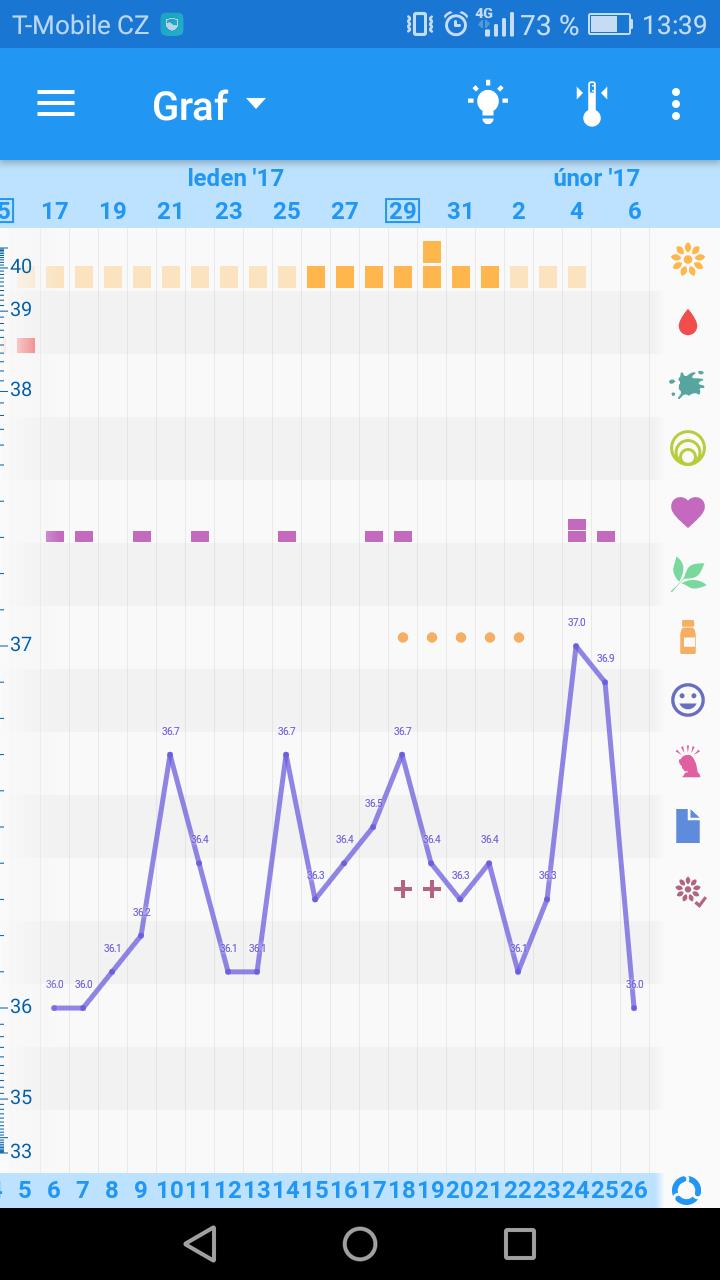Viewport: 720px width, 1280px height.
Task: Open the three-dot overflow menu
Action: click(676, 104)
